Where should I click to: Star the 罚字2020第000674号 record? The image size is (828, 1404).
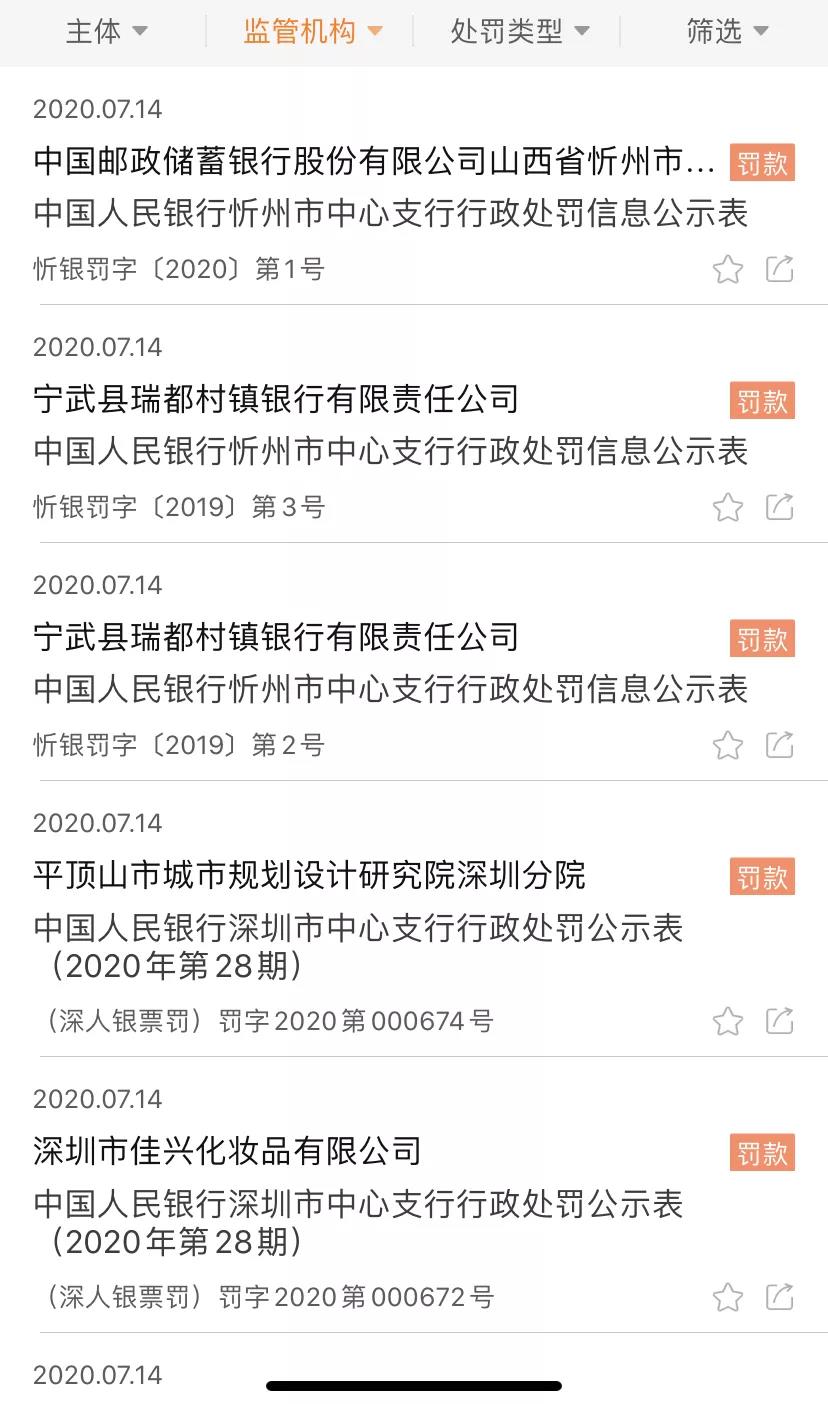[728, 1021]
